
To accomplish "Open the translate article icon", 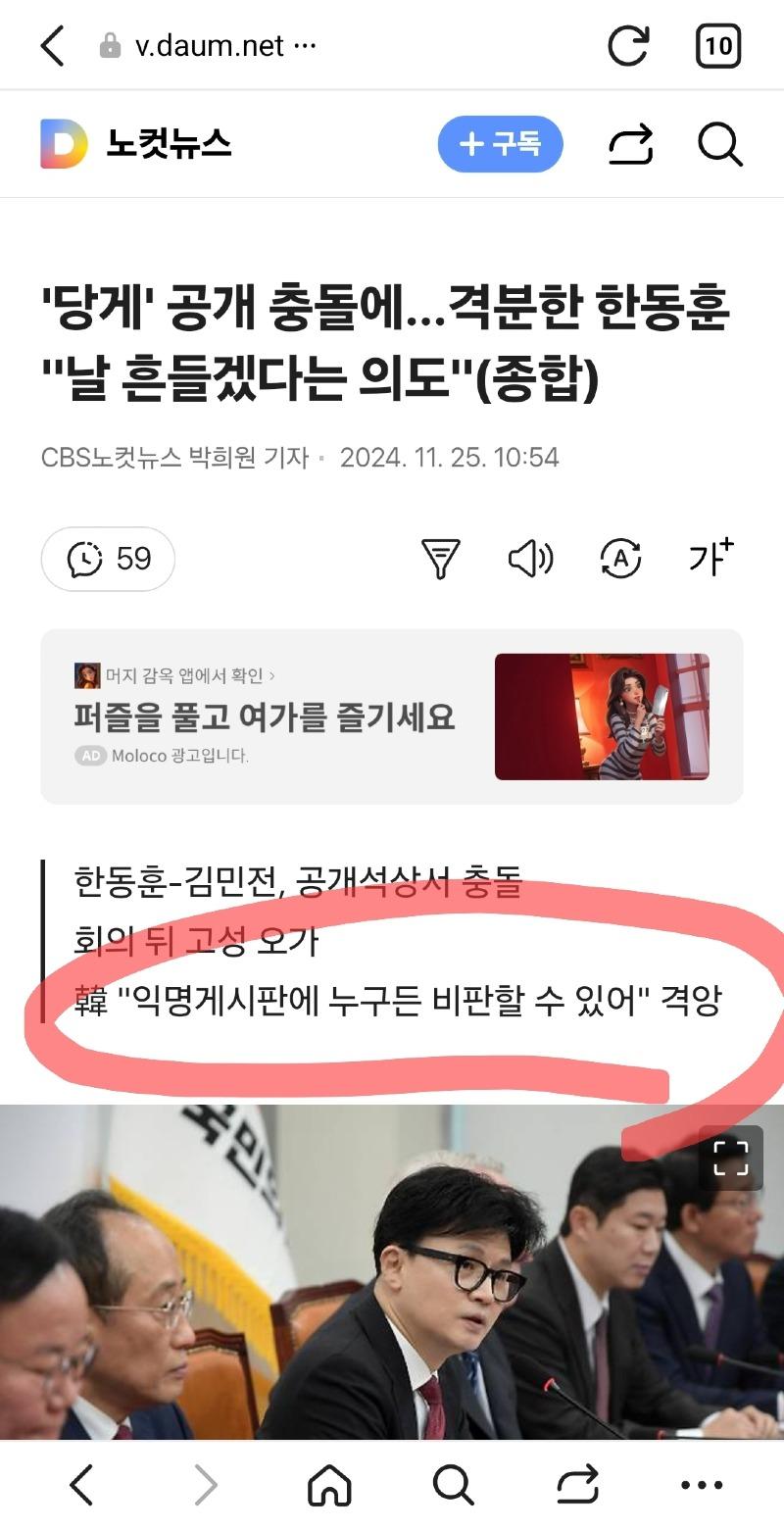I will coord(619,559).
